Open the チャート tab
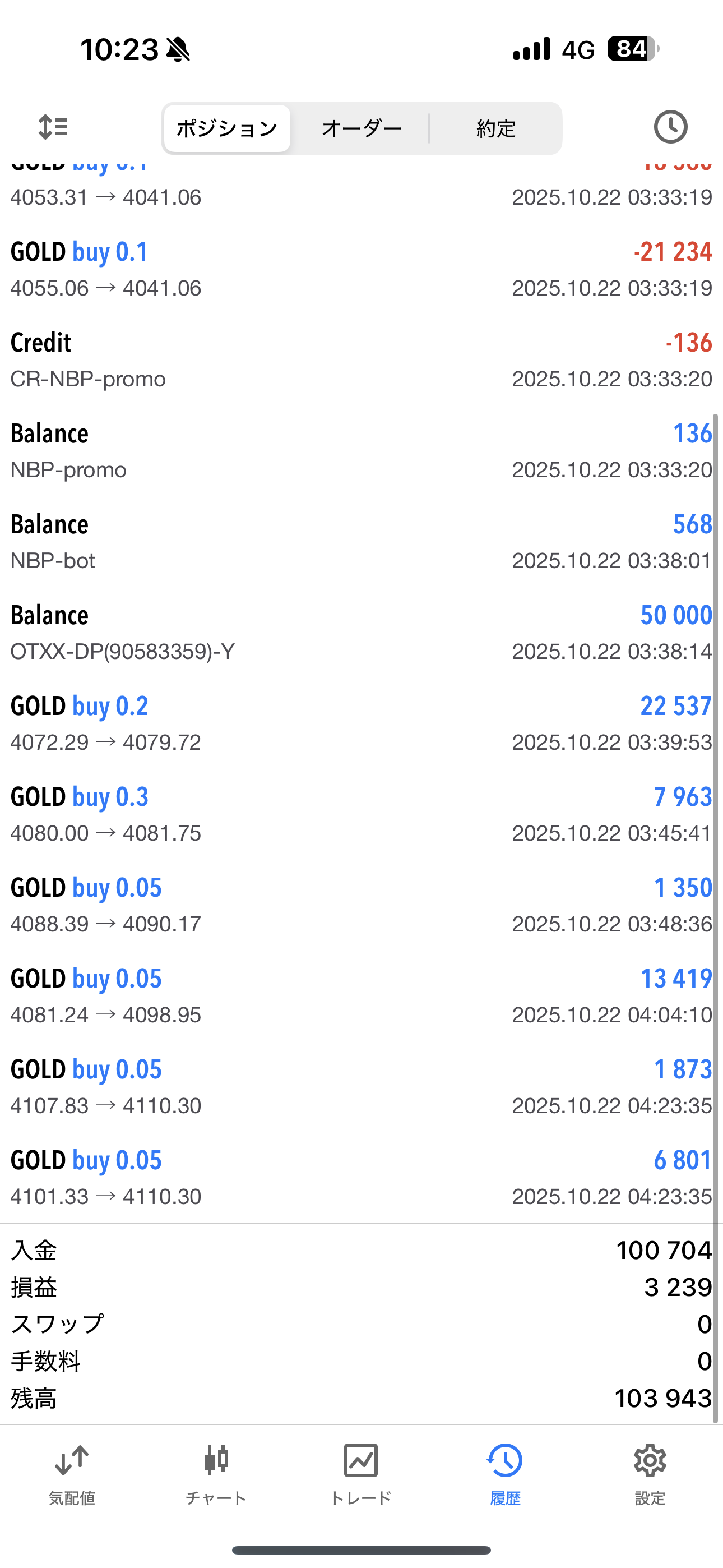The width and height of the screenshot is (723, 1568). point(216,1473)
